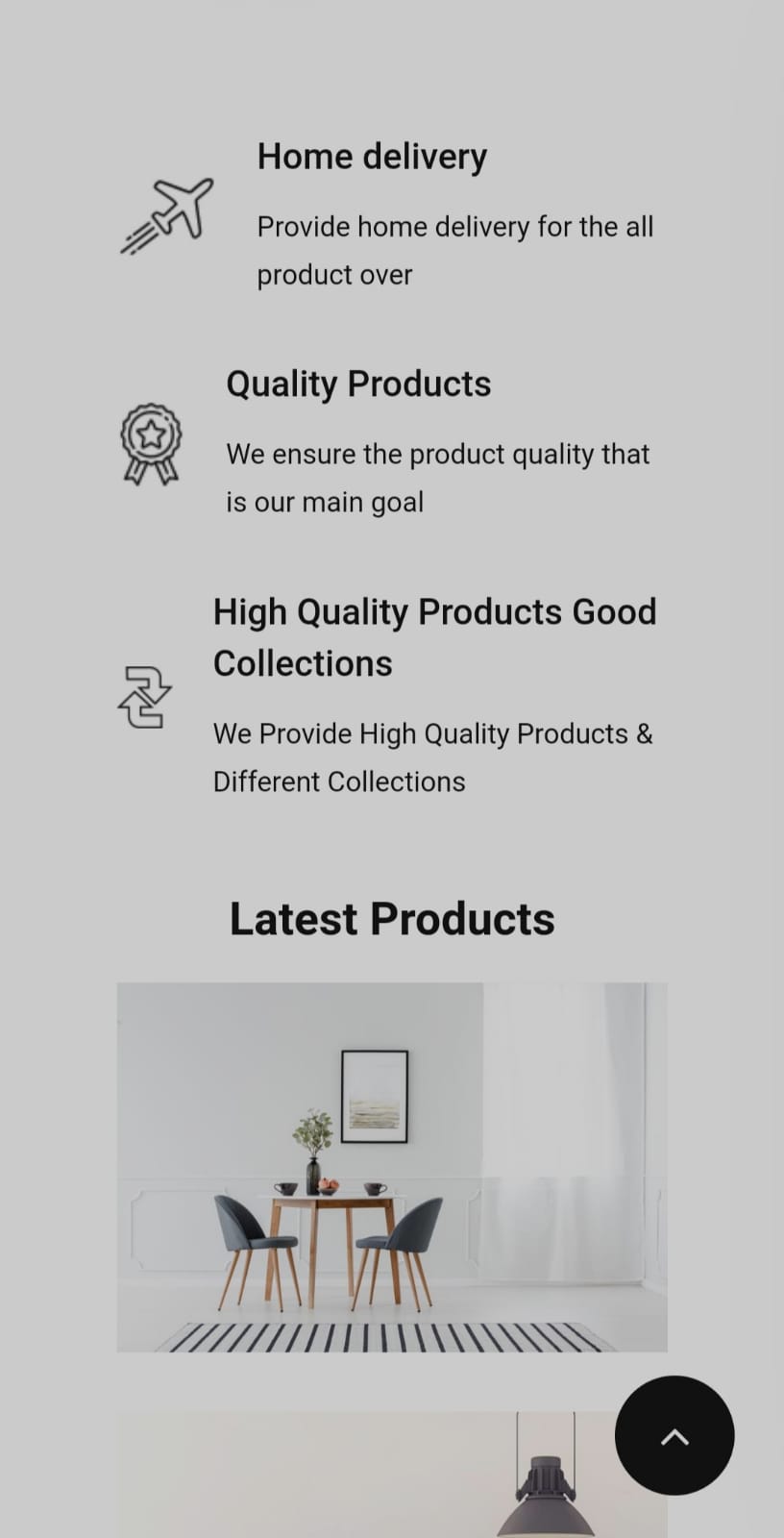Tap the scroll-to-top arrow button
Screen dimensions: 784x1538
pos(674,1435)
